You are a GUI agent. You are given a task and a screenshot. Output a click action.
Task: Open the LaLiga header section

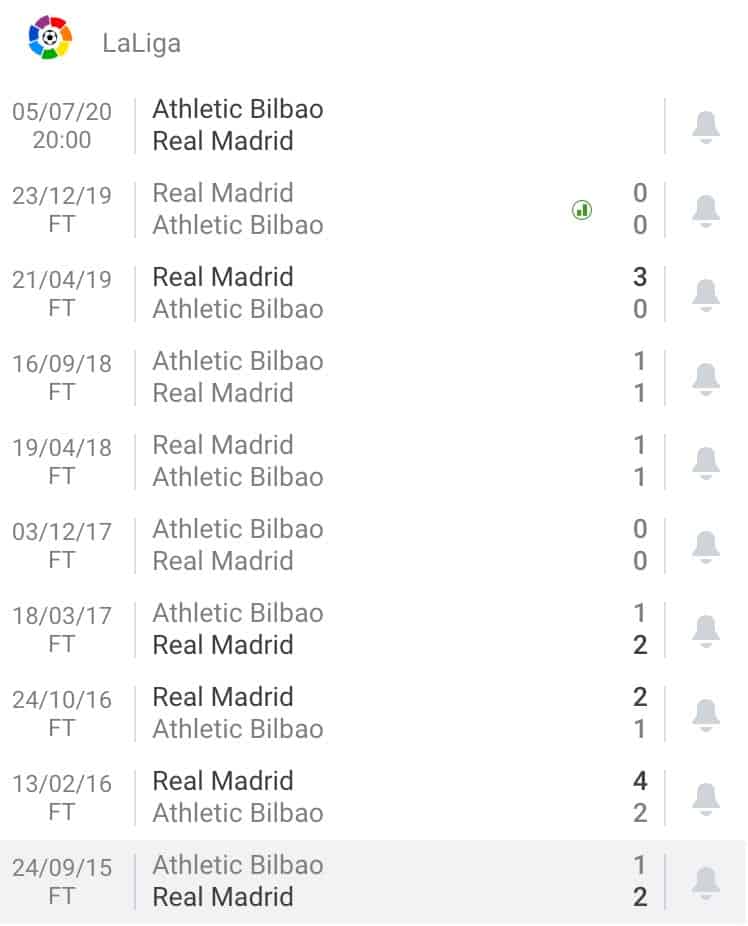(140, 41)
